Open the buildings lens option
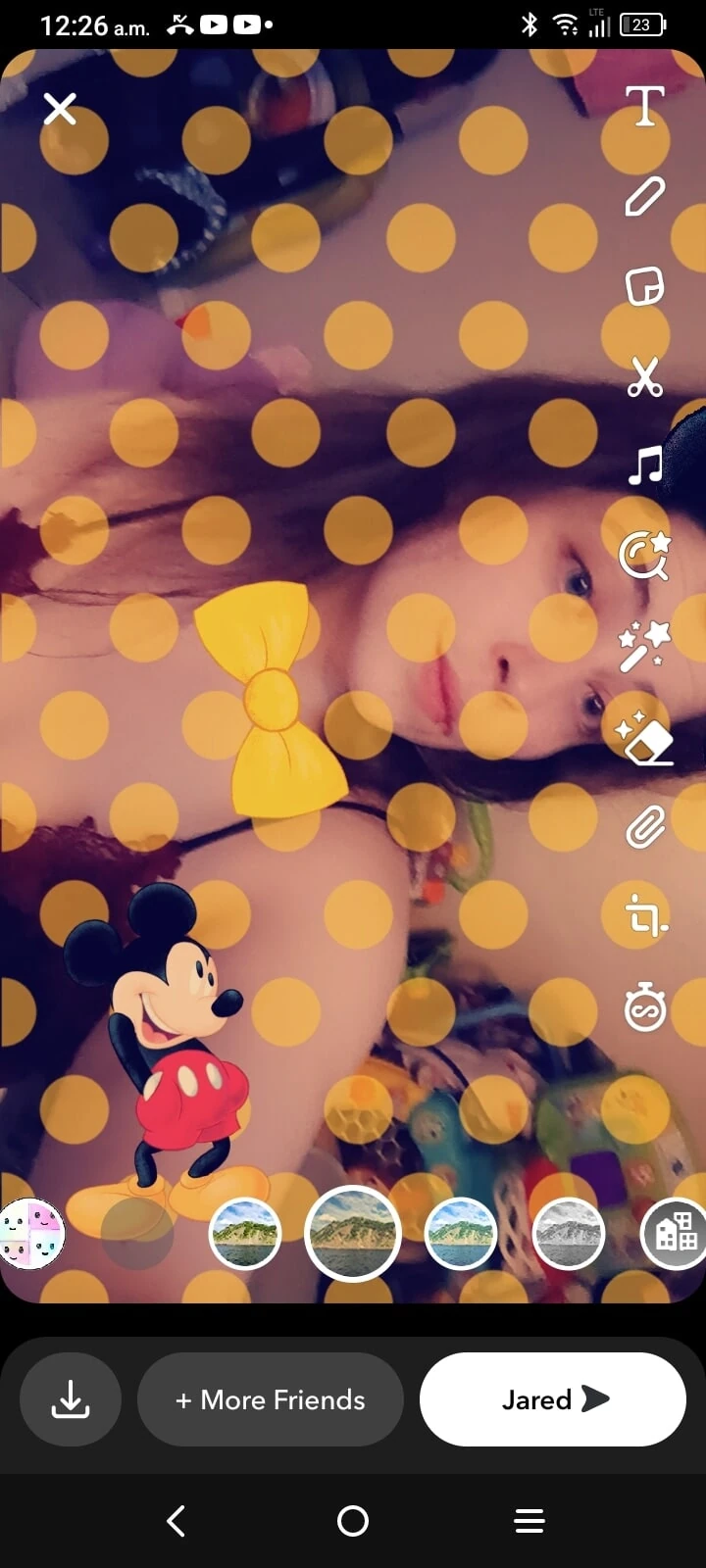The height and width of the screenshot is (1568, 706). [x=675, y=1234]
